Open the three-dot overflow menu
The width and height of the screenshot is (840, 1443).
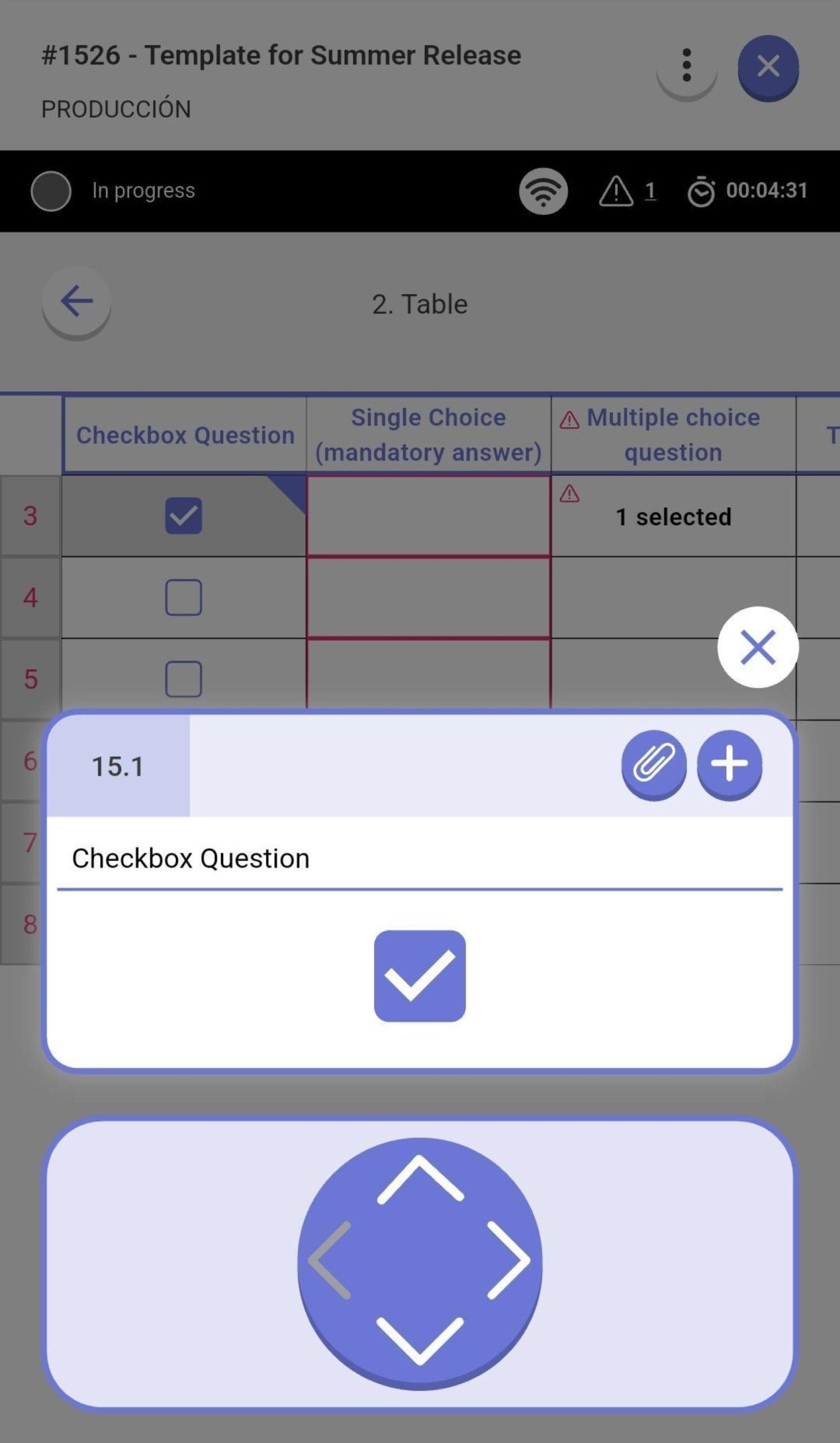(x=686, y=65)
